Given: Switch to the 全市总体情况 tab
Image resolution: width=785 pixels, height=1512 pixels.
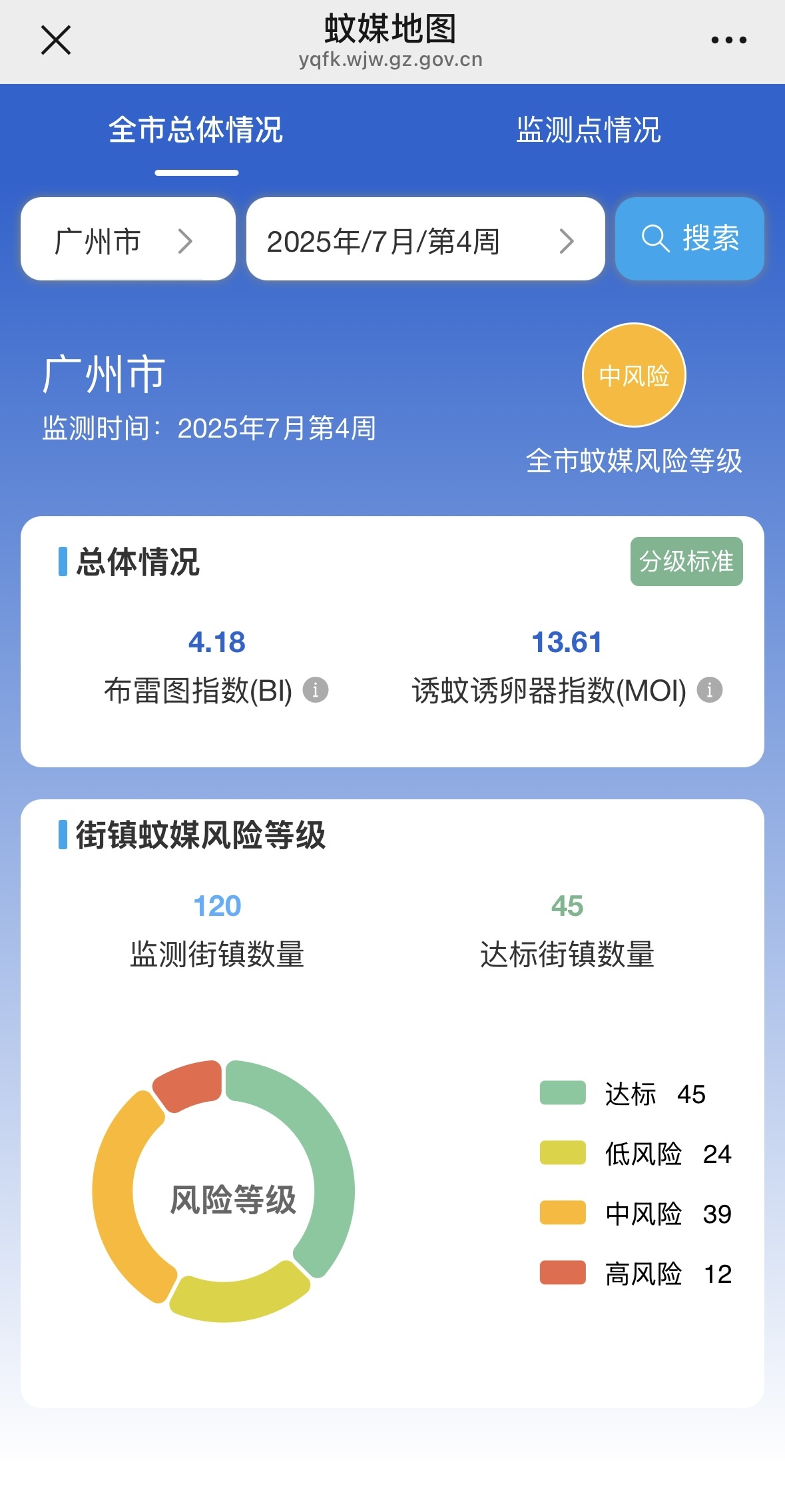Looking at the screenshot, I should pyautogui.click(x=196, y=130).
